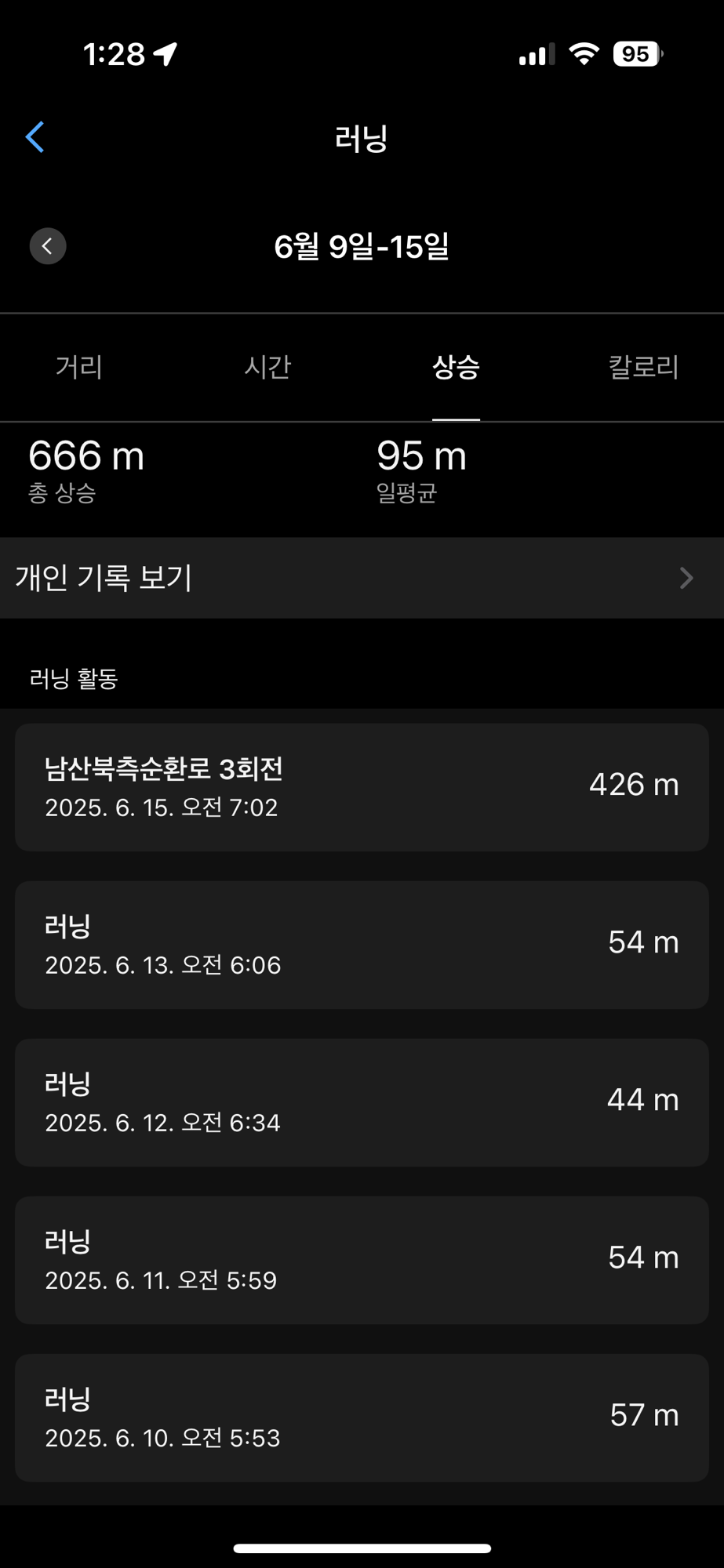The height and width of the screenshot is (1568, 724).
Task: Switch to the 칼로리 tab
Action: [644, 367]
